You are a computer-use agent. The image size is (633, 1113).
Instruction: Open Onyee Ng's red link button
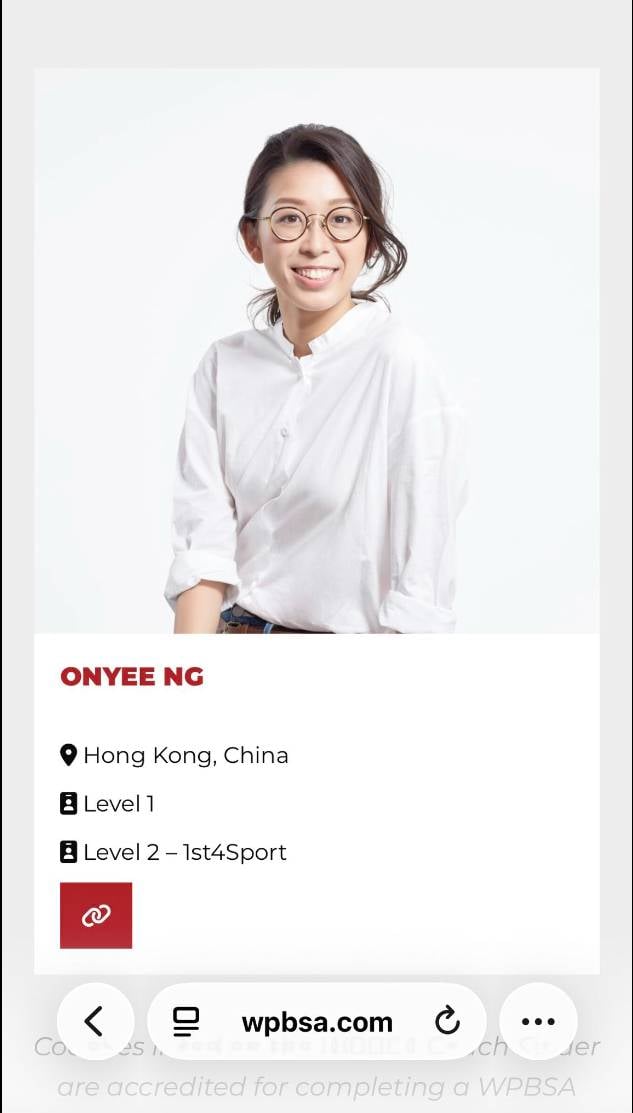[96, 915]
